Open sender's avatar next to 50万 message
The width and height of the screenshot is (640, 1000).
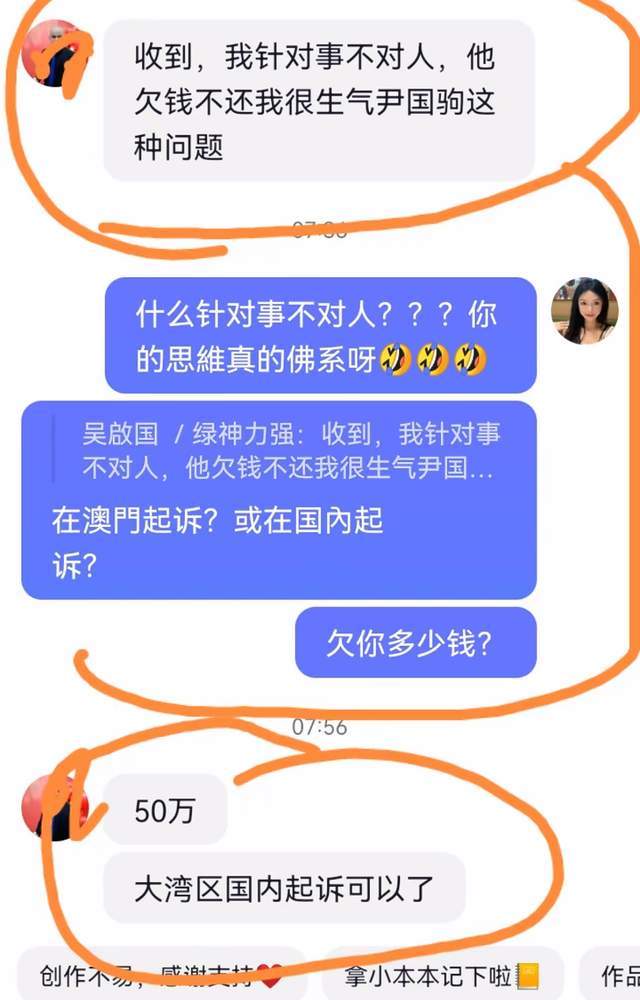pyautogui.click(x=58, y=806)
